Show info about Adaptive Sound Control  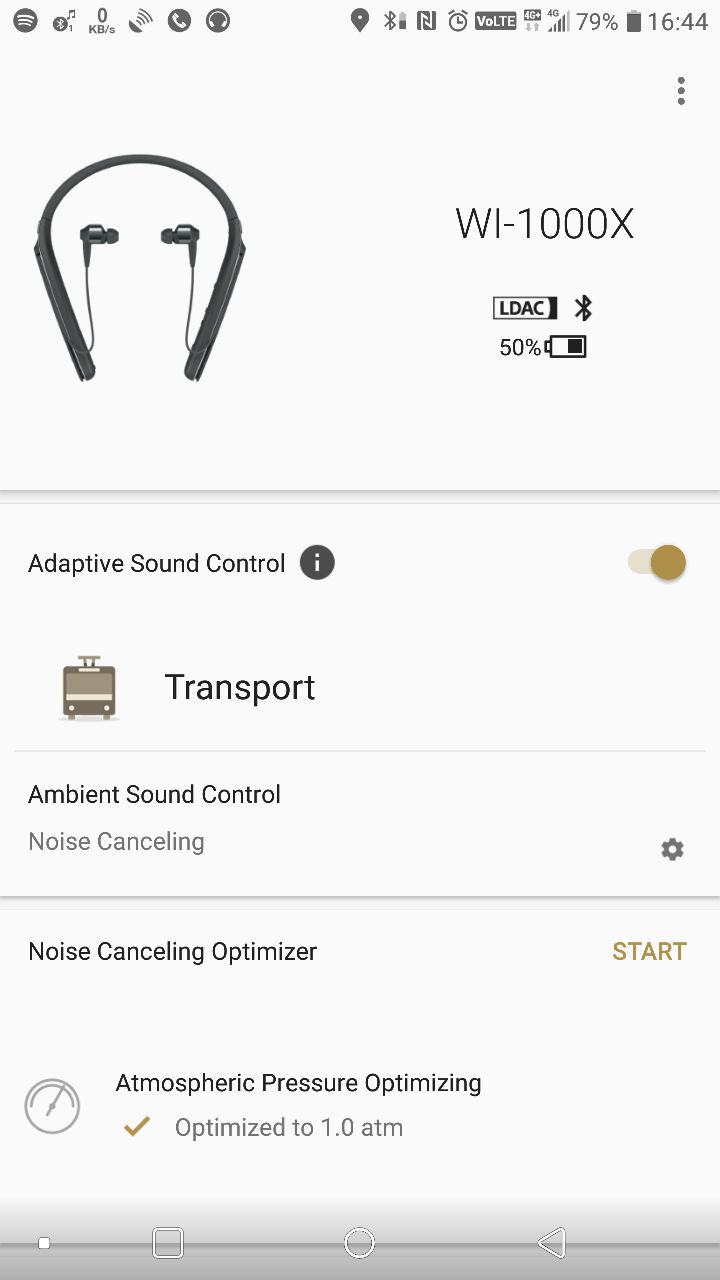(x=317, y=563)
